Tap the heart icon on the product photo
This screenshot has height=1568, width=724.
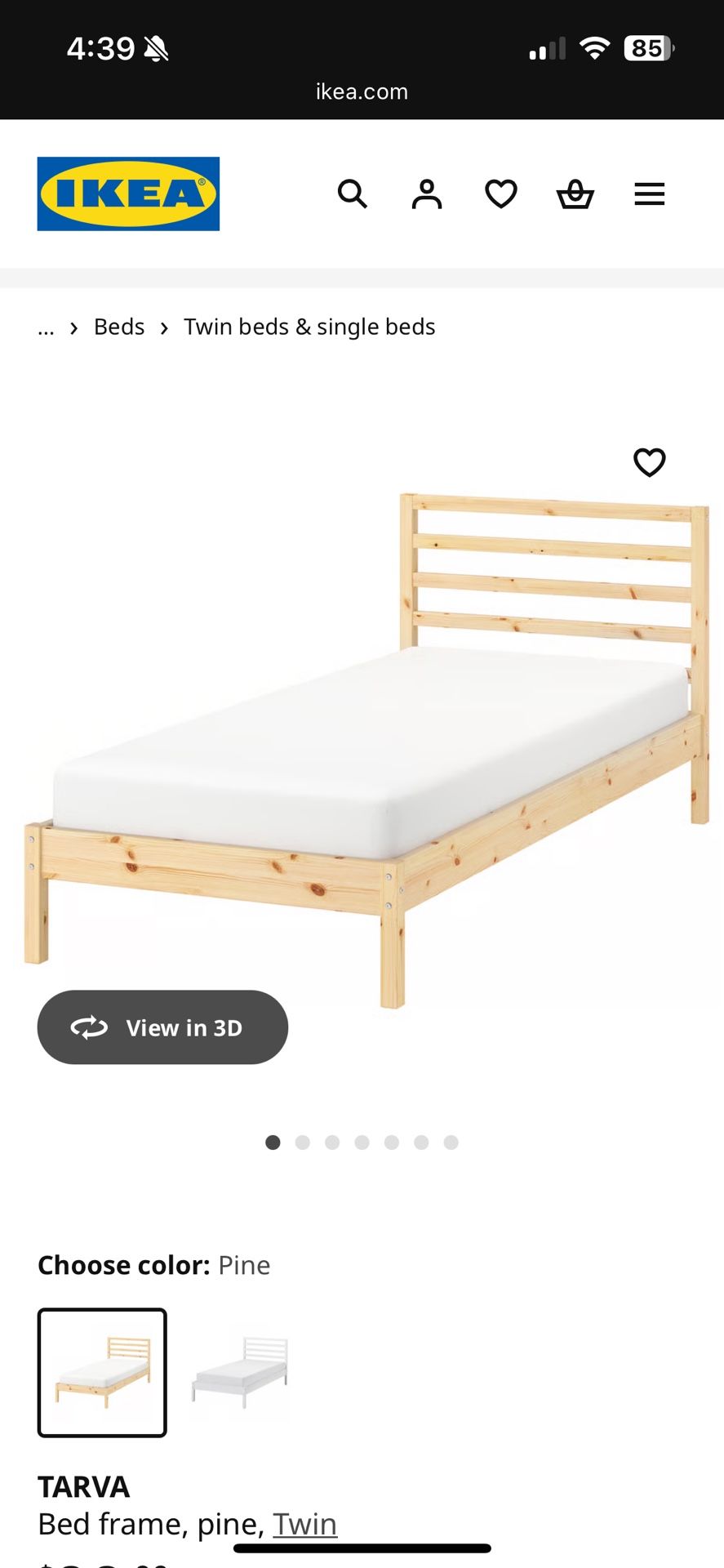(x=649, y=462)
